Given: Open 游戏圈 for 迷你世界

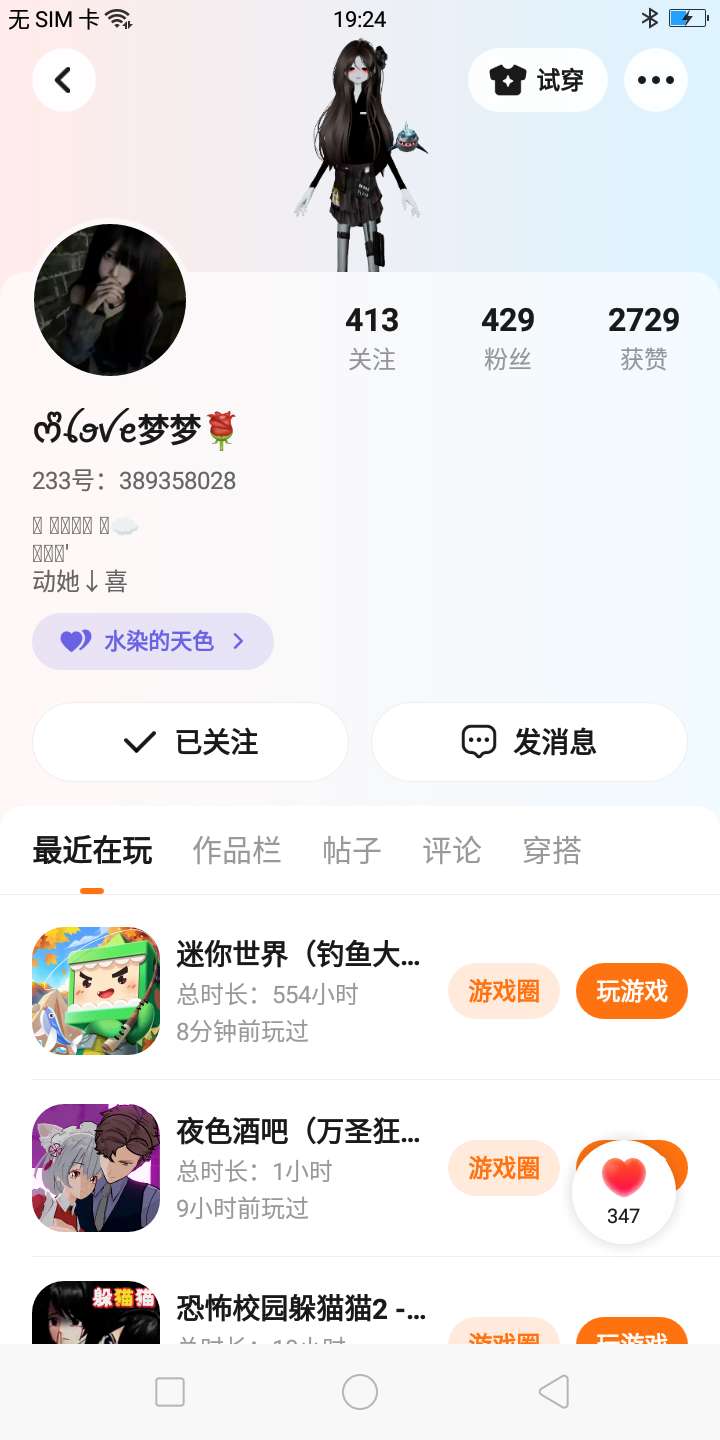Looking at the screenshot, I should pyautogui.click(x=503, y=991).
